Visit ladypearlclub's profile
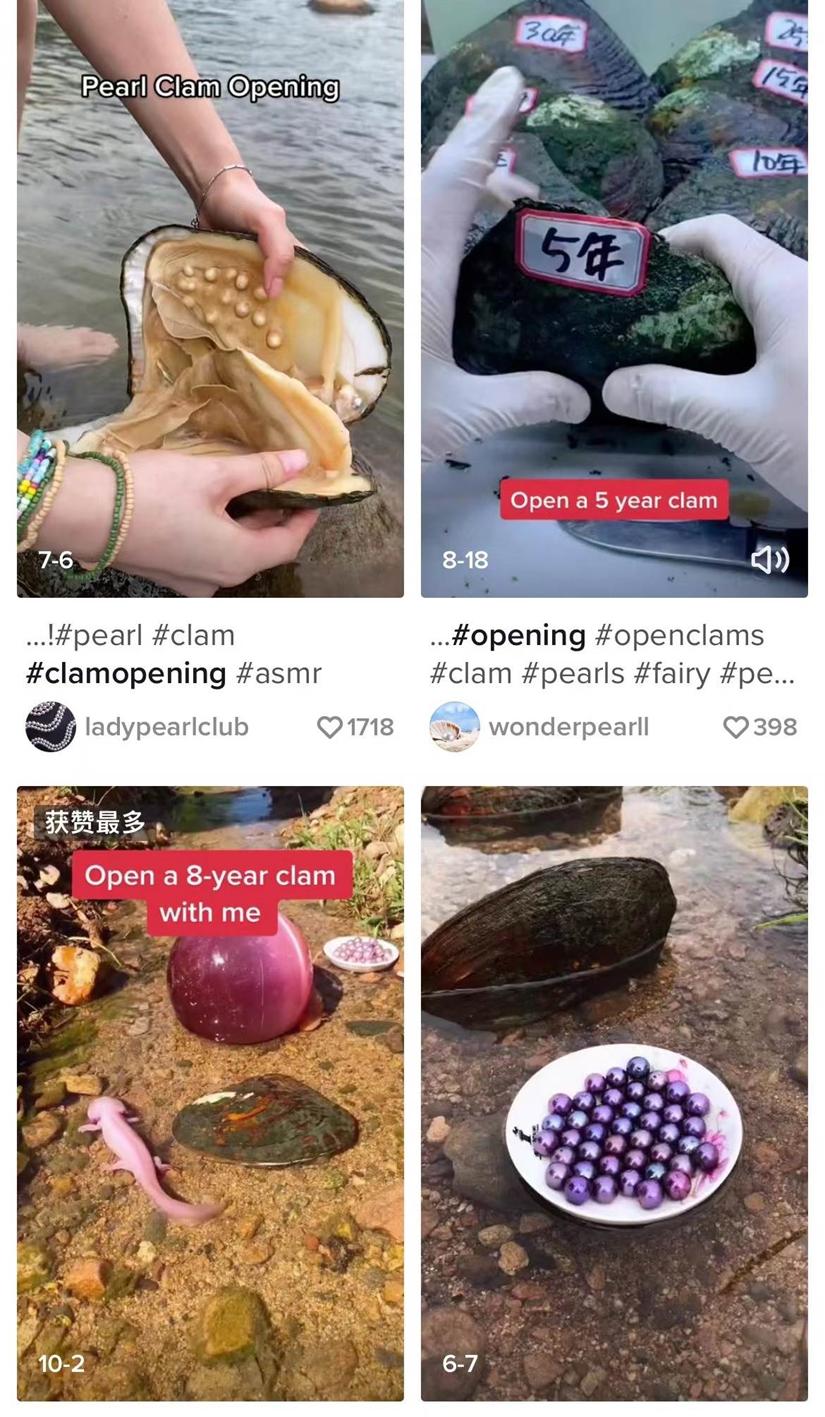 166,727
